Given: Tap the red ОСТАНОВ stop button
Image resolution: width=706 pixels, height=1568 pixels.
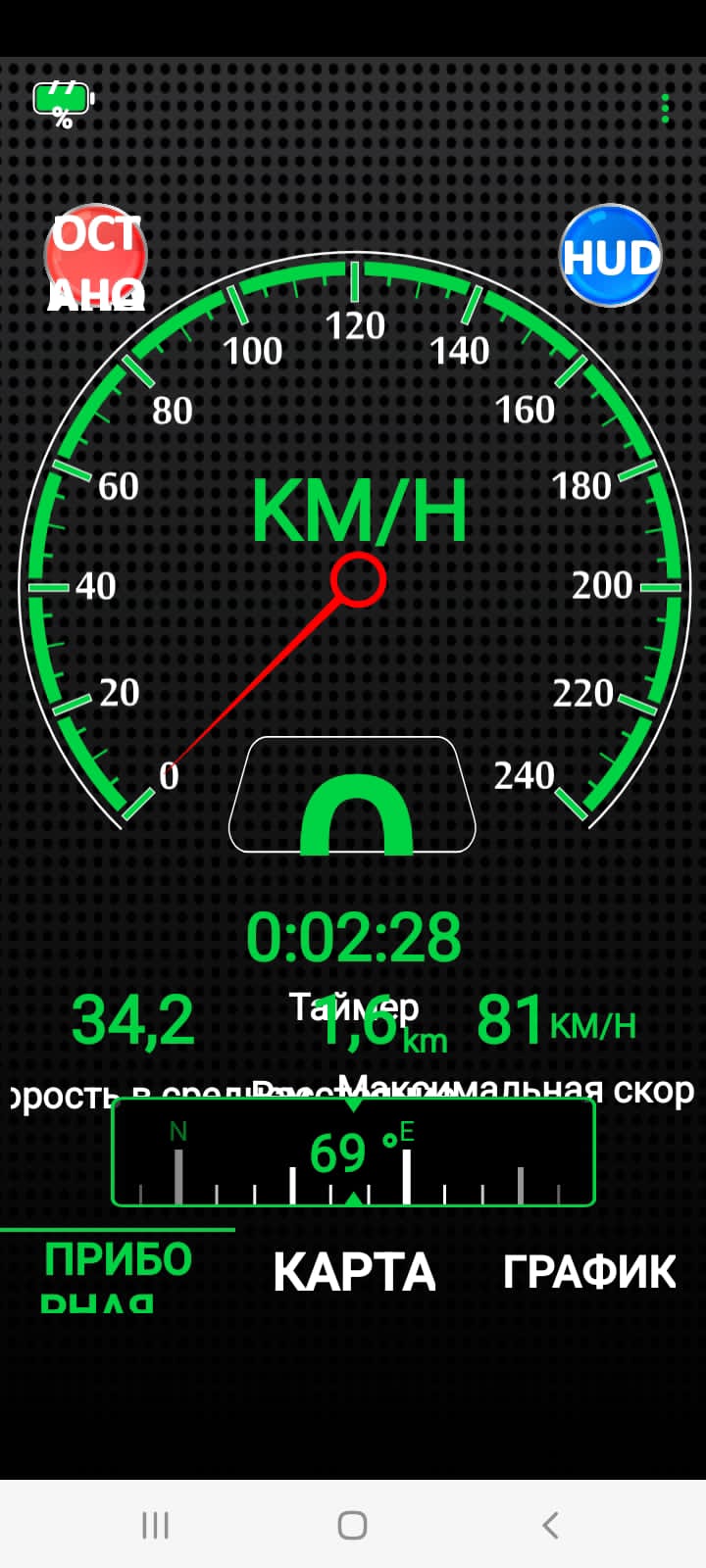Looking at the screenshot, I should [x=96, y=257].
